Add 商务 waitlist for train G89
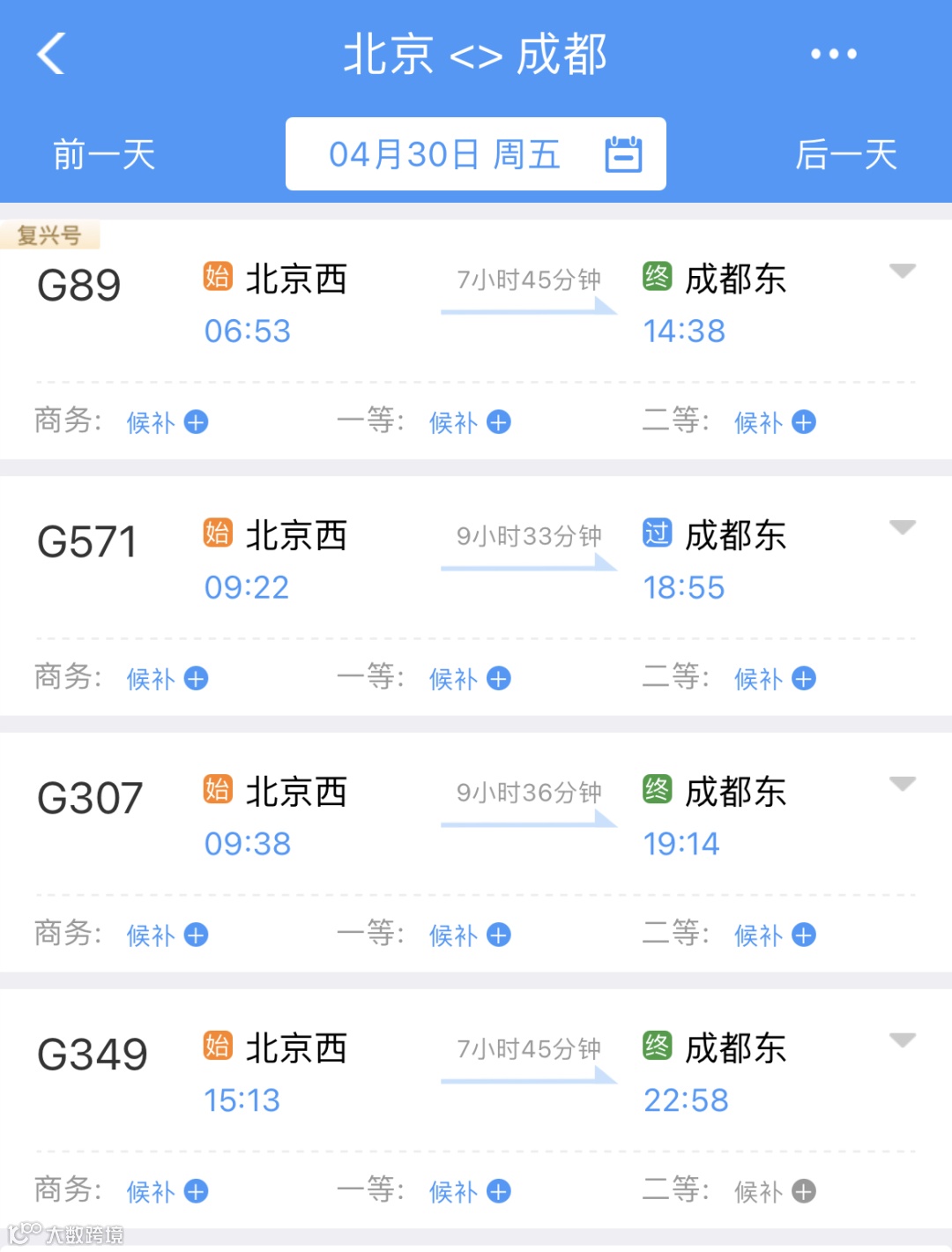Image resolution: width=952 pixels, height=1252 pixels. click(x=196, y=422)
